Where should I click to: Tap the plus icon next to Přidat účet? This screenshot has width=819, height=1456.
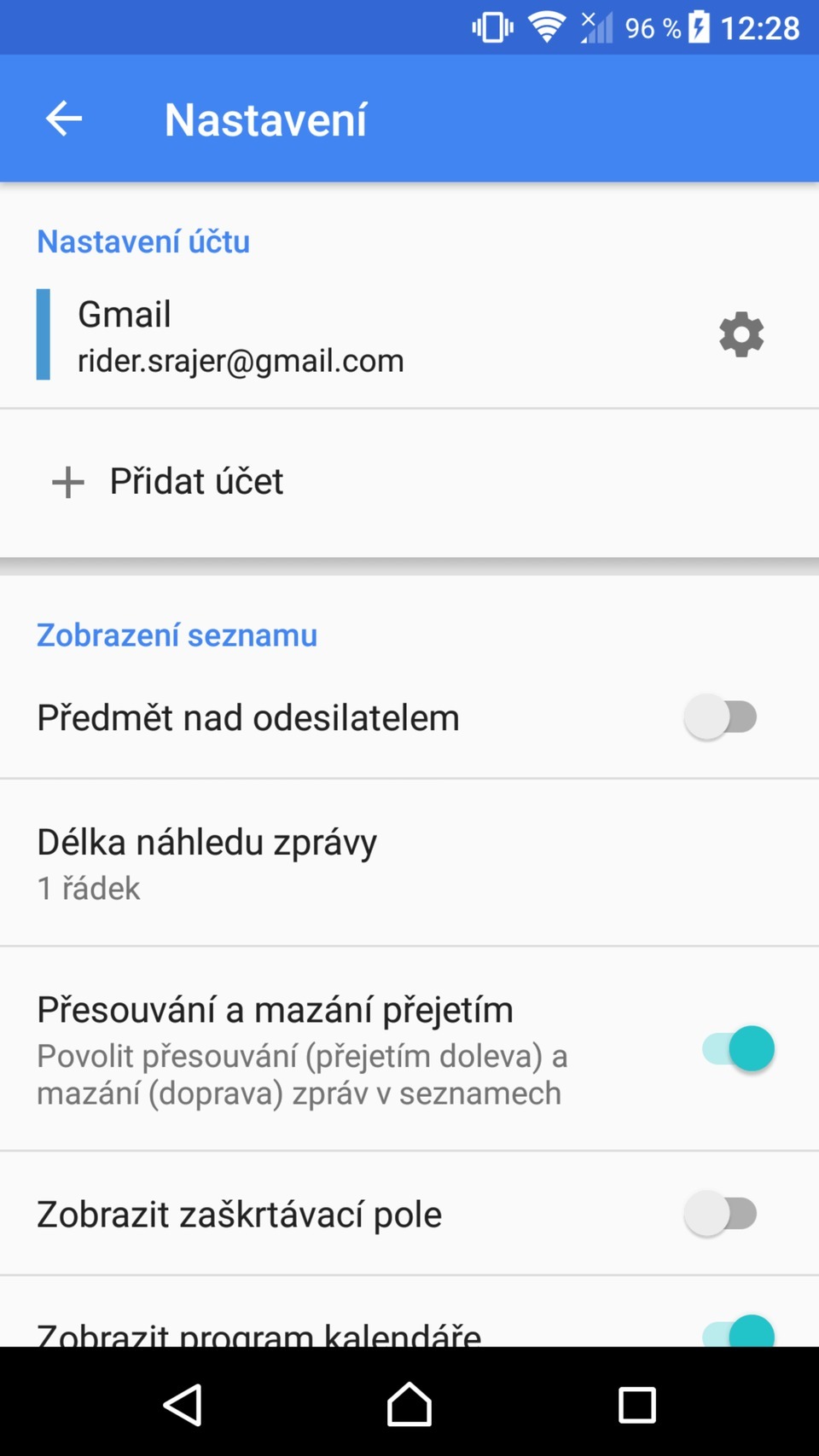coord(67,481)
